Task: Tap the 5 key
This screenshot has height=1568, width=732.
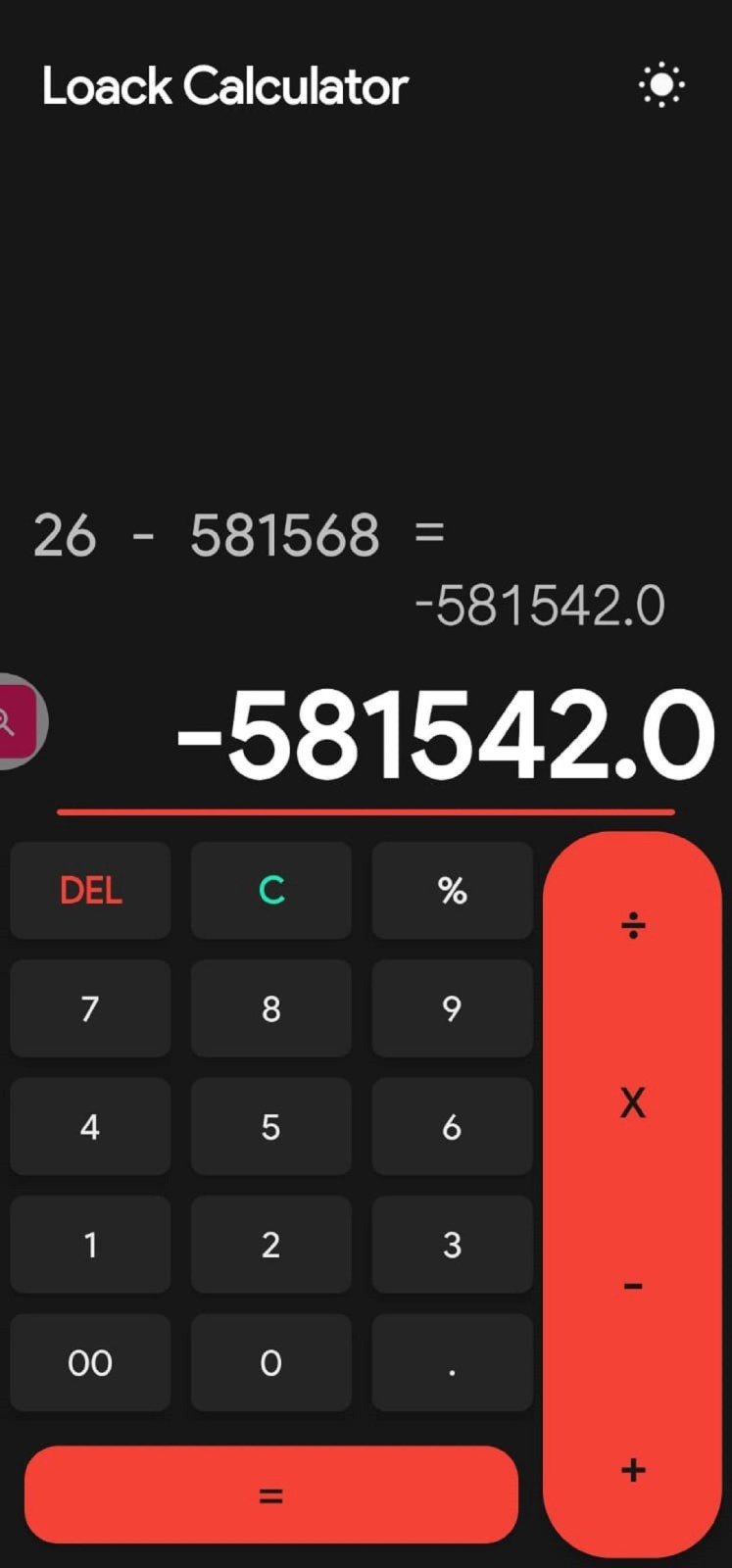Action: pyautogui.click(x=271, y=1127)
